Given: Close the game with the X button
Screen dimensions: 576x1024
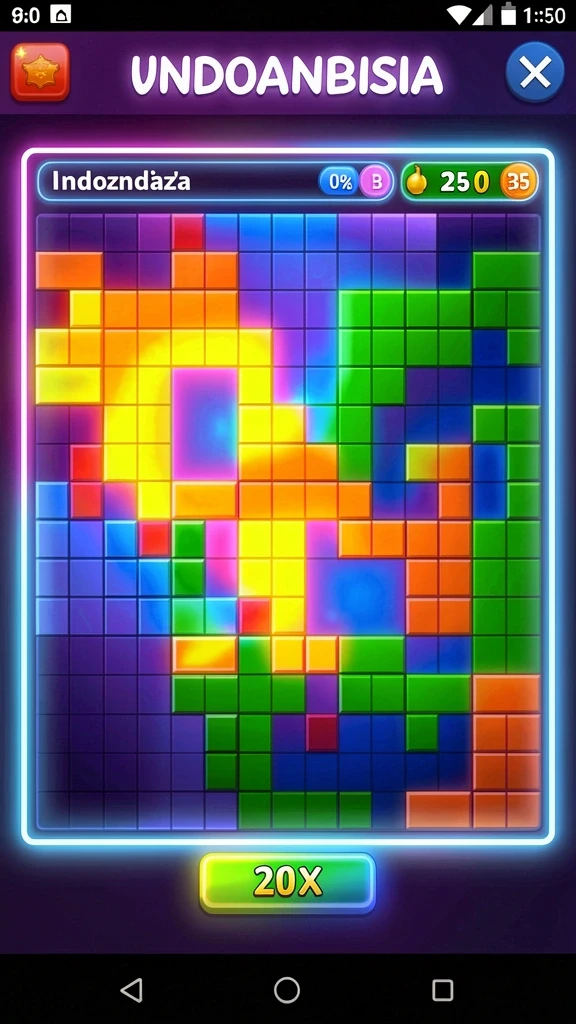Looking at the screenshot, I should [x=535, y=72].
